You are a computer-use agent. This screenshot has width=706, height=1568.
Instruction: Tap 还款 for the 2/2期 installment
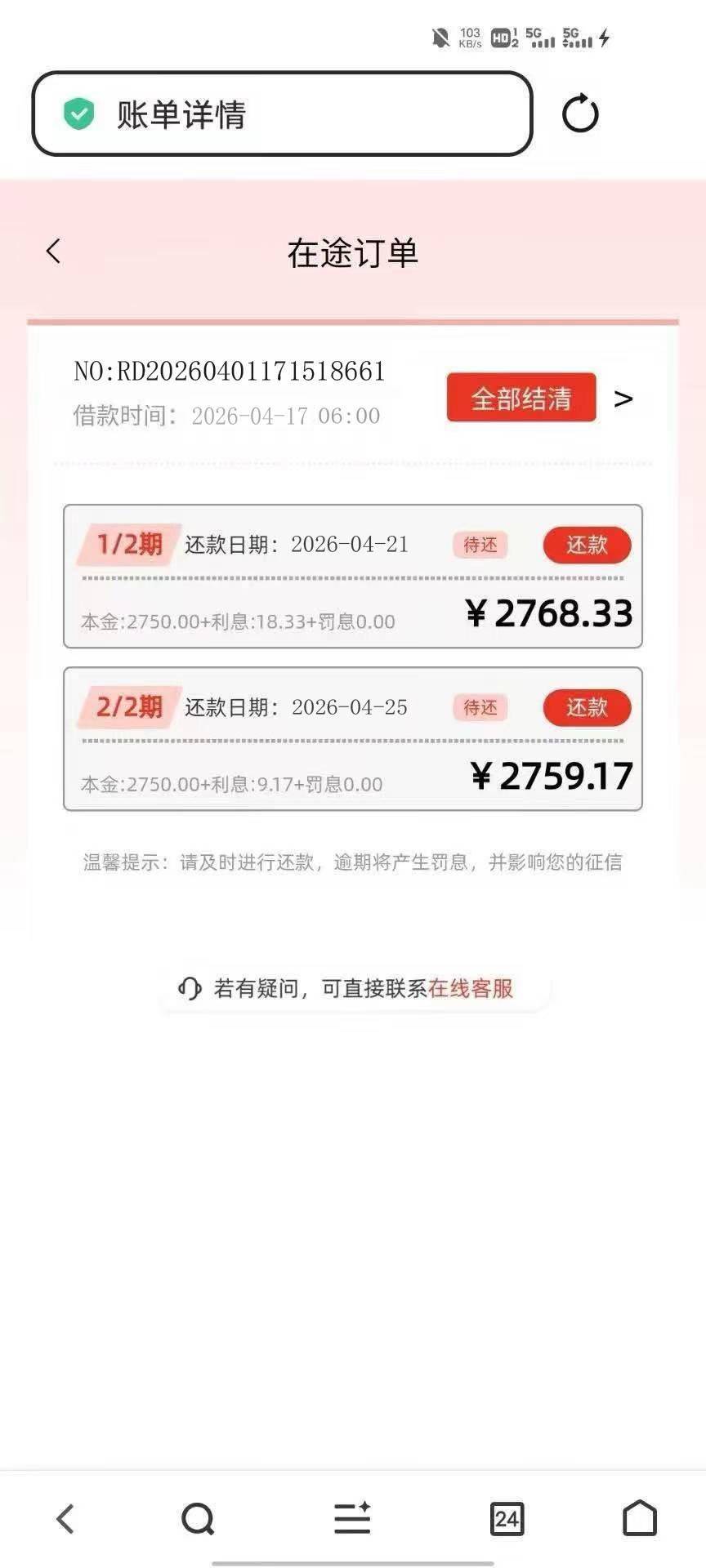click(587, 707)
